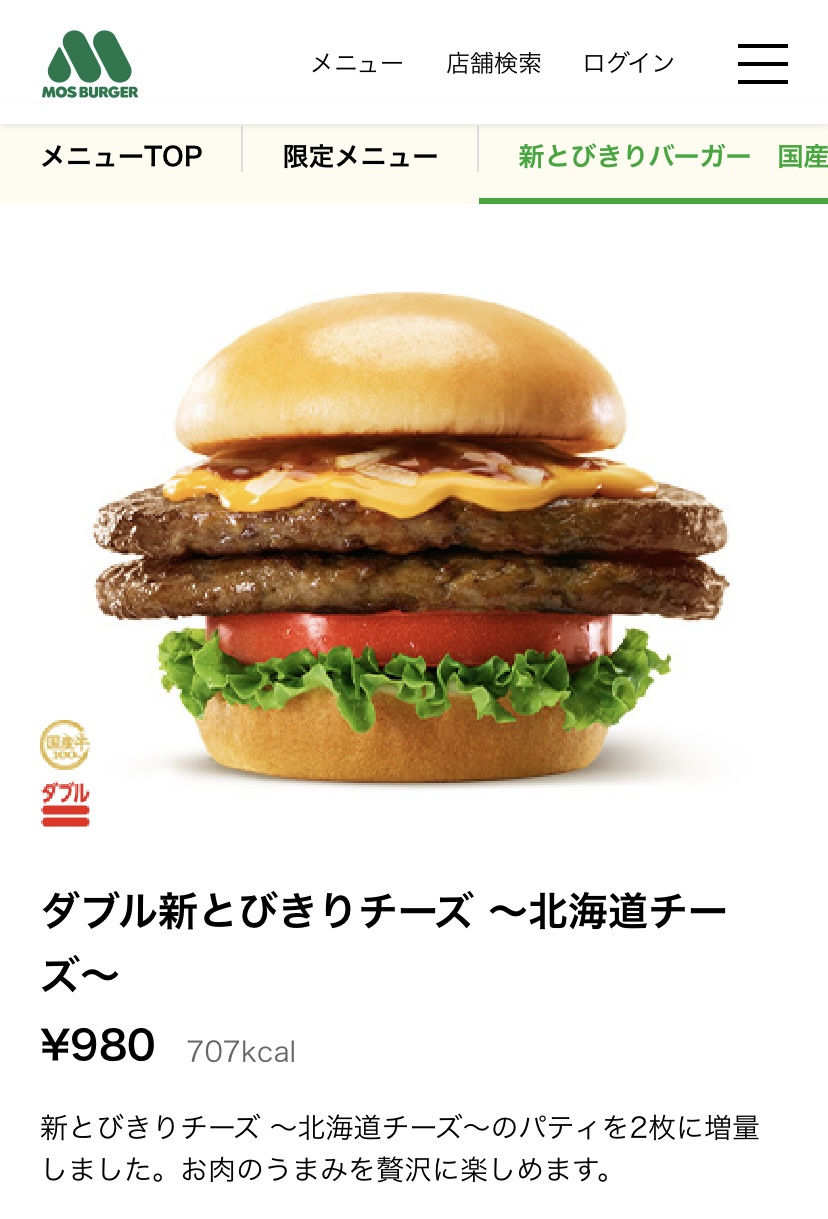Select 新とびきりバーガー tab
Image resolution: width=828 pixels, height=1219 pixels.
(x=634, y=157)
